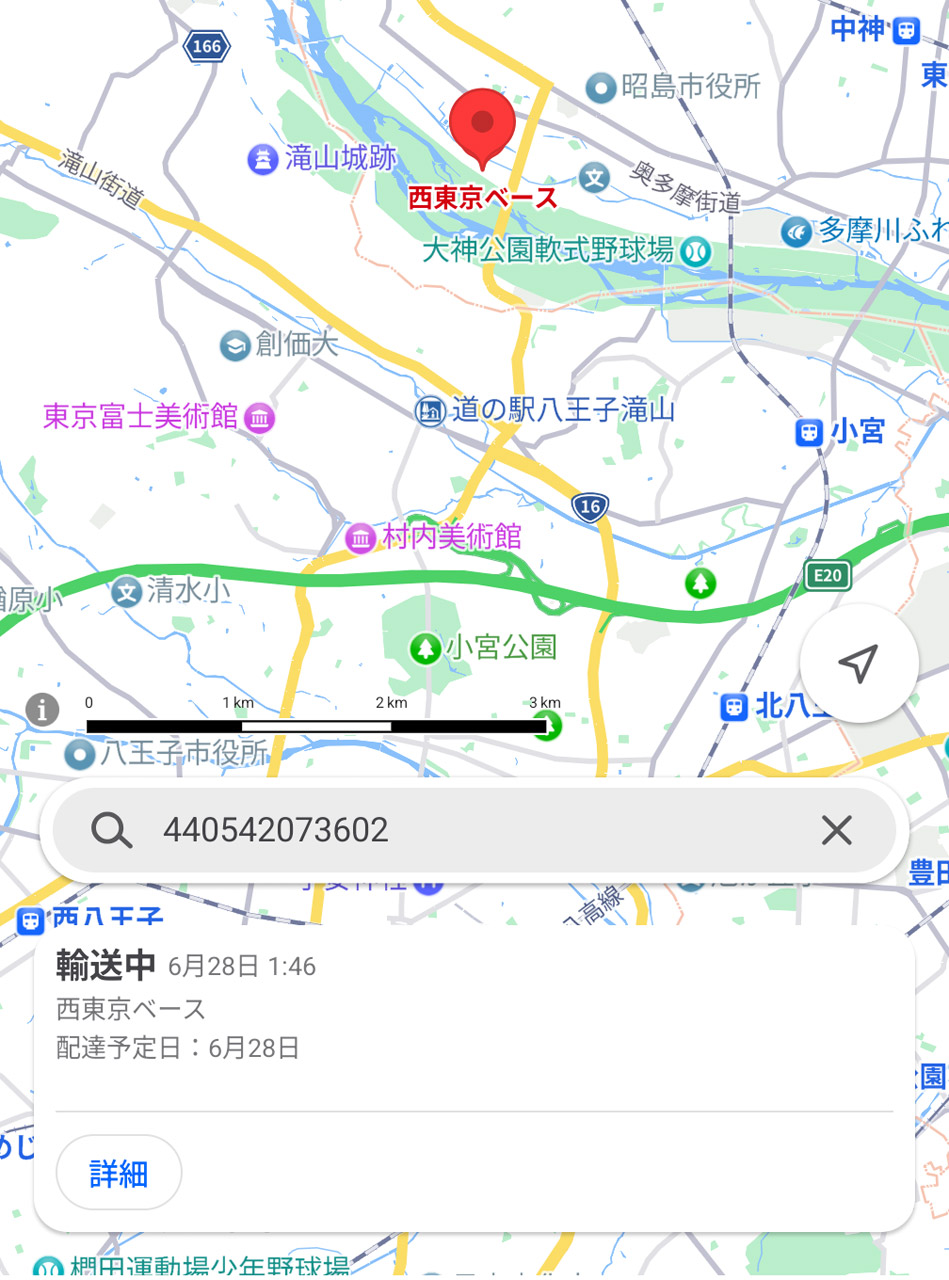The width and height of the screenshot is (949, 1280).
Task: Open the search magnifier icon
Action: pyautogui.click(x=112, y=830)
